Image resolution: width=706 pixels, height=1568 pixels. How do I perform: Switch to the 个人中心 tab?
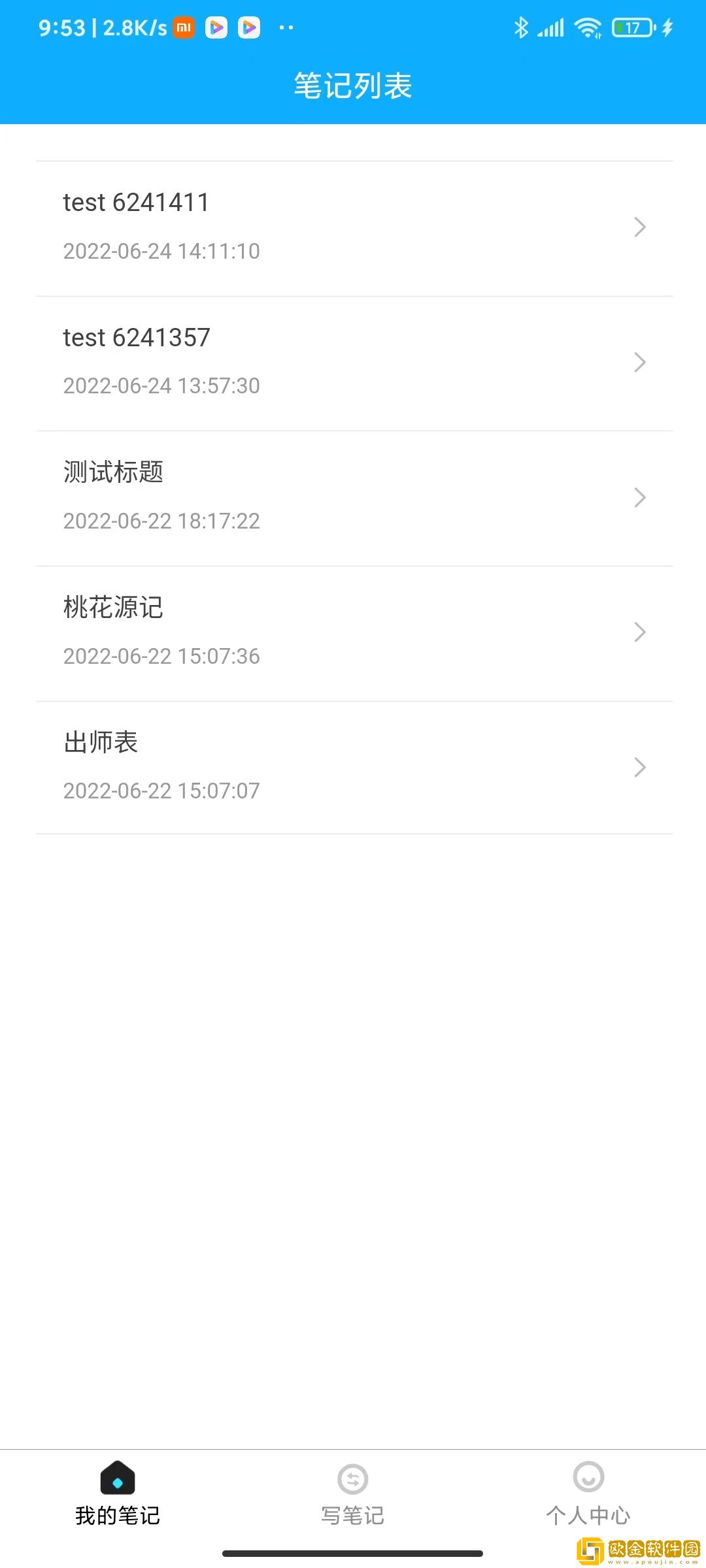588,1516
